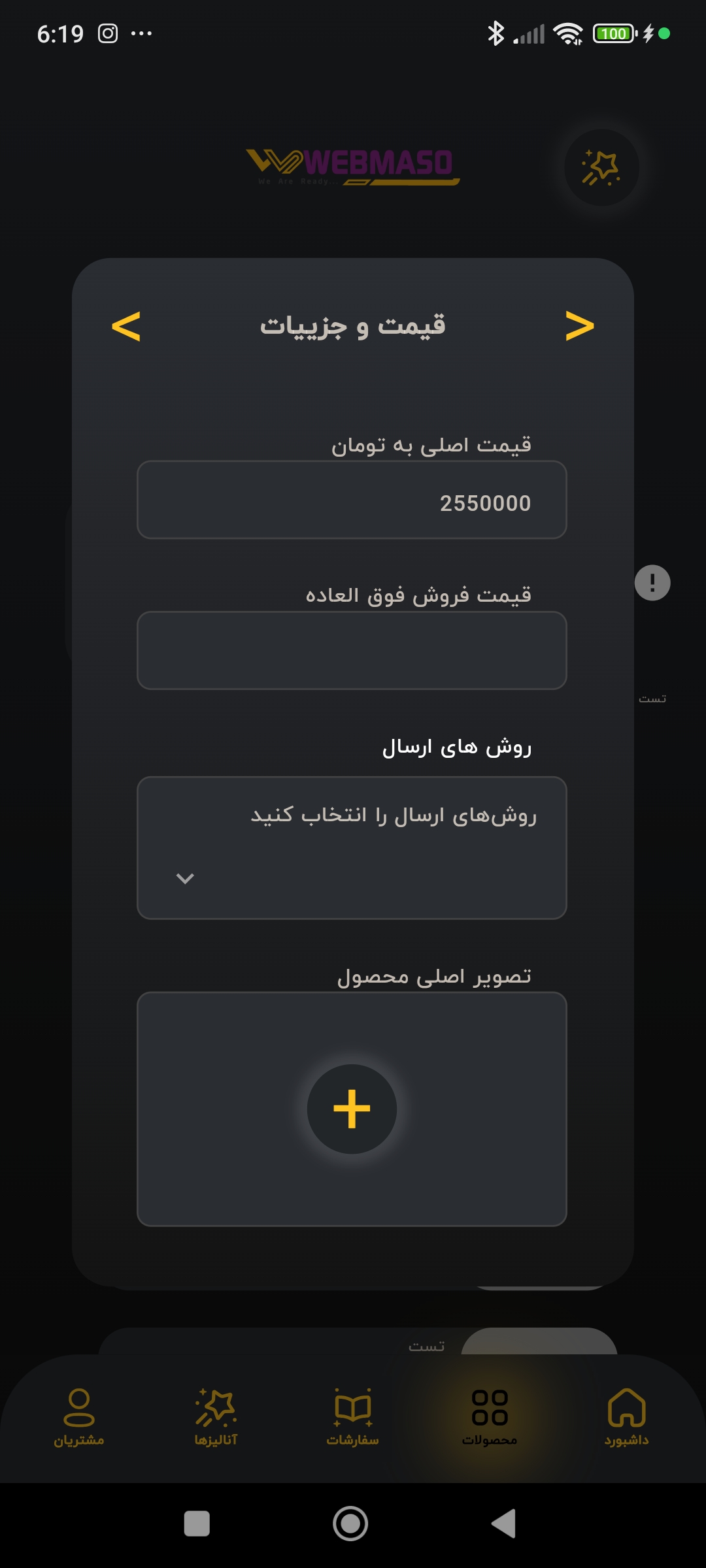Return to the home screen
This screenshot has height=1568, width=706.
click(350, 1524)
